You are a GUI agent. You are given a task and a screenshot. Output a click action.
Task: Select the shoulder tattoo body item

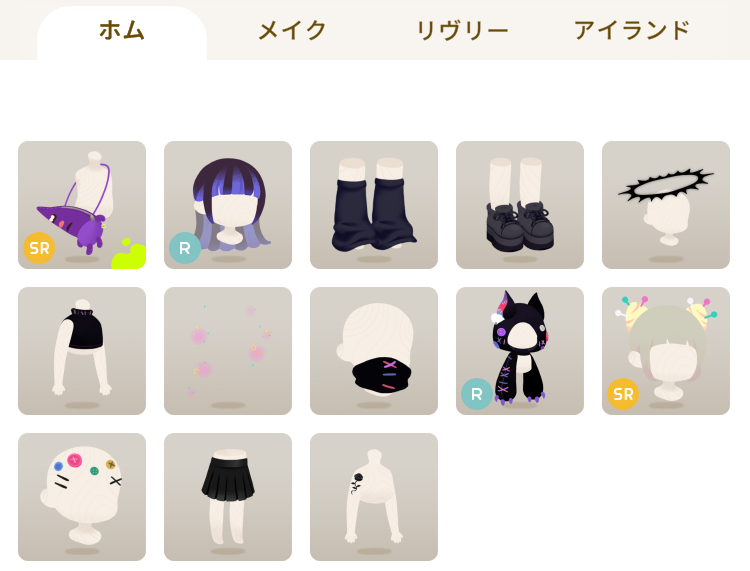(374, 497)
